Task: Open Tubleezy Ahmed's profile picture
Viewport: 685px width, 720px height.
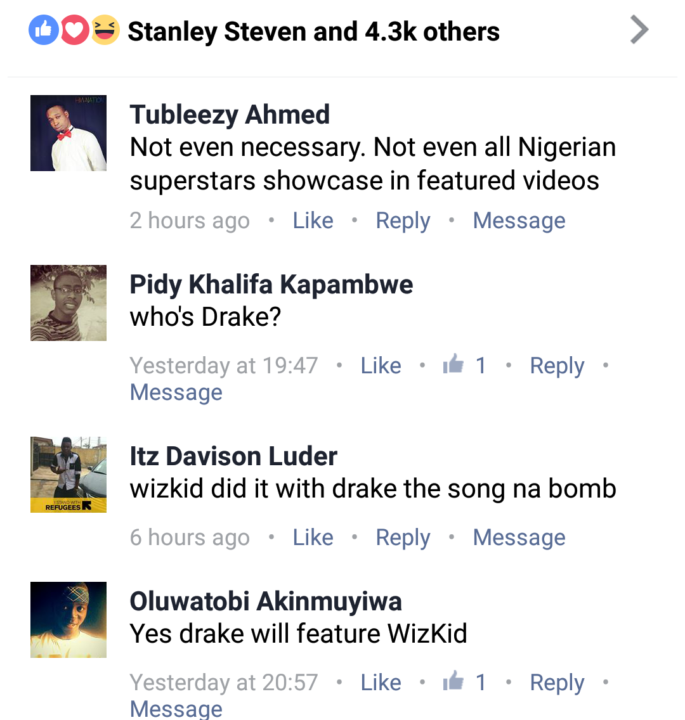Action: click(x=68, y=133)
